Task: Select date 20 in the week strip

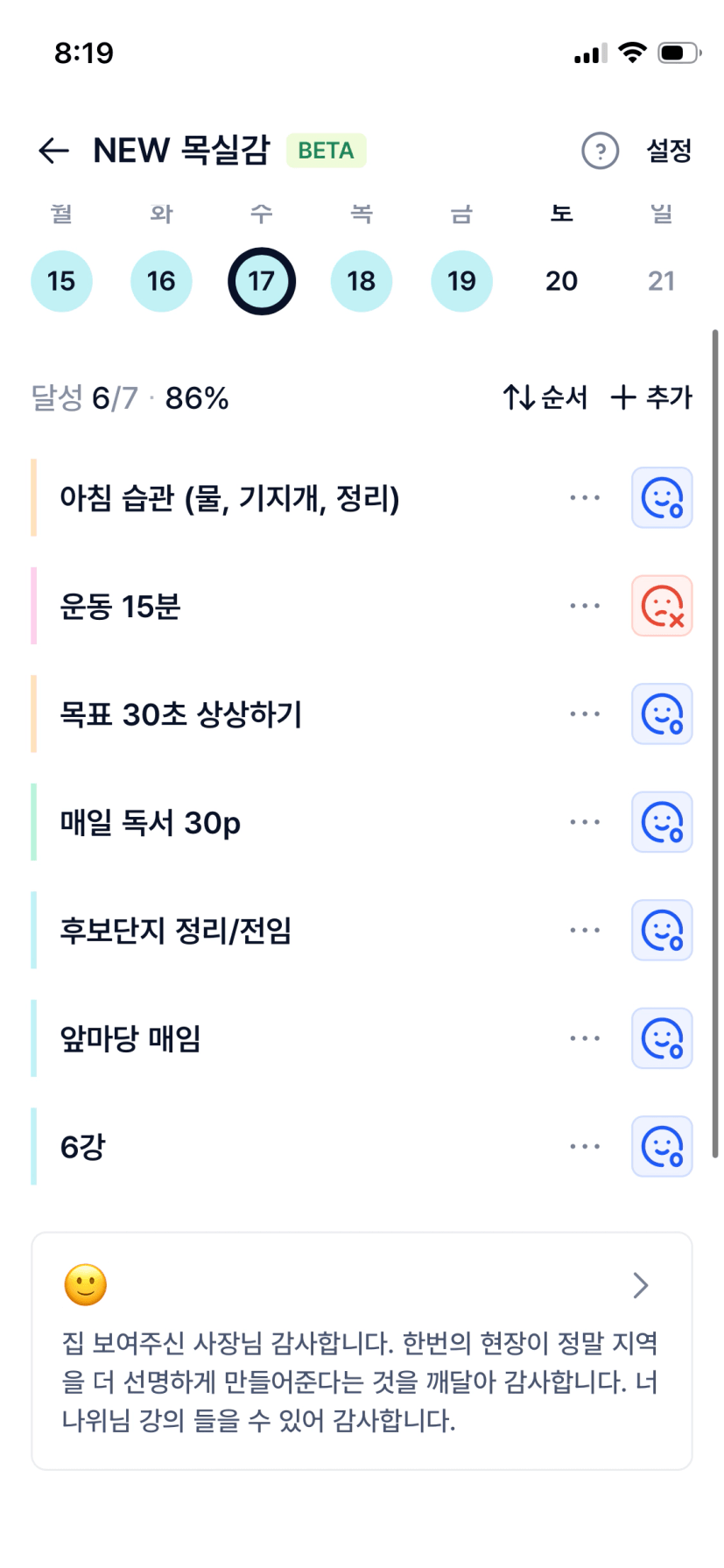Action: 561,281
